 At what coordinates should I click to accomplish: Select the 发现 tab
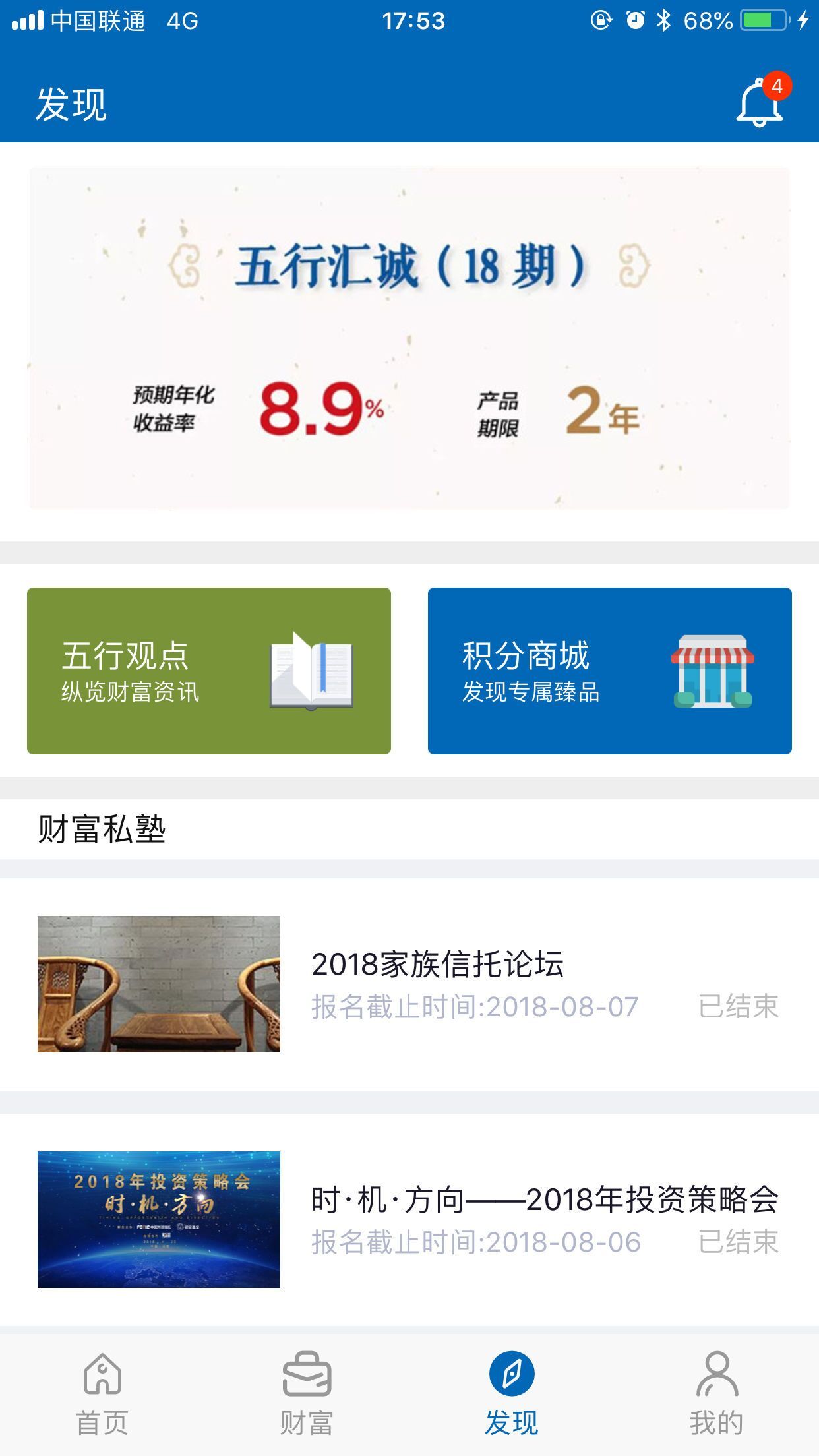point(512,1393)
